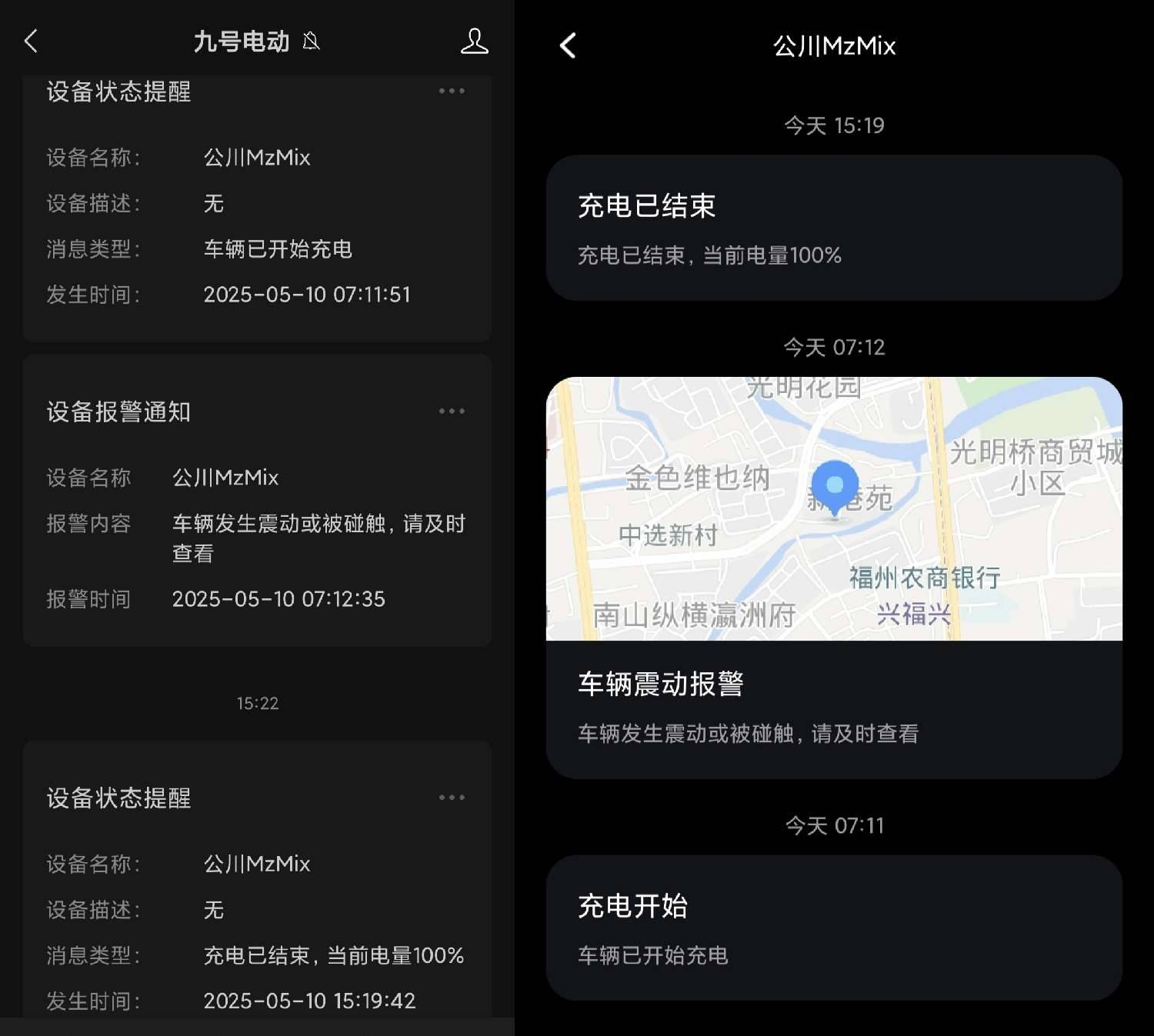The image size is (1154, 1036).
Task: Go back from the 九号电动 chat
Action: pyautogui.click(x=31, y=41)
